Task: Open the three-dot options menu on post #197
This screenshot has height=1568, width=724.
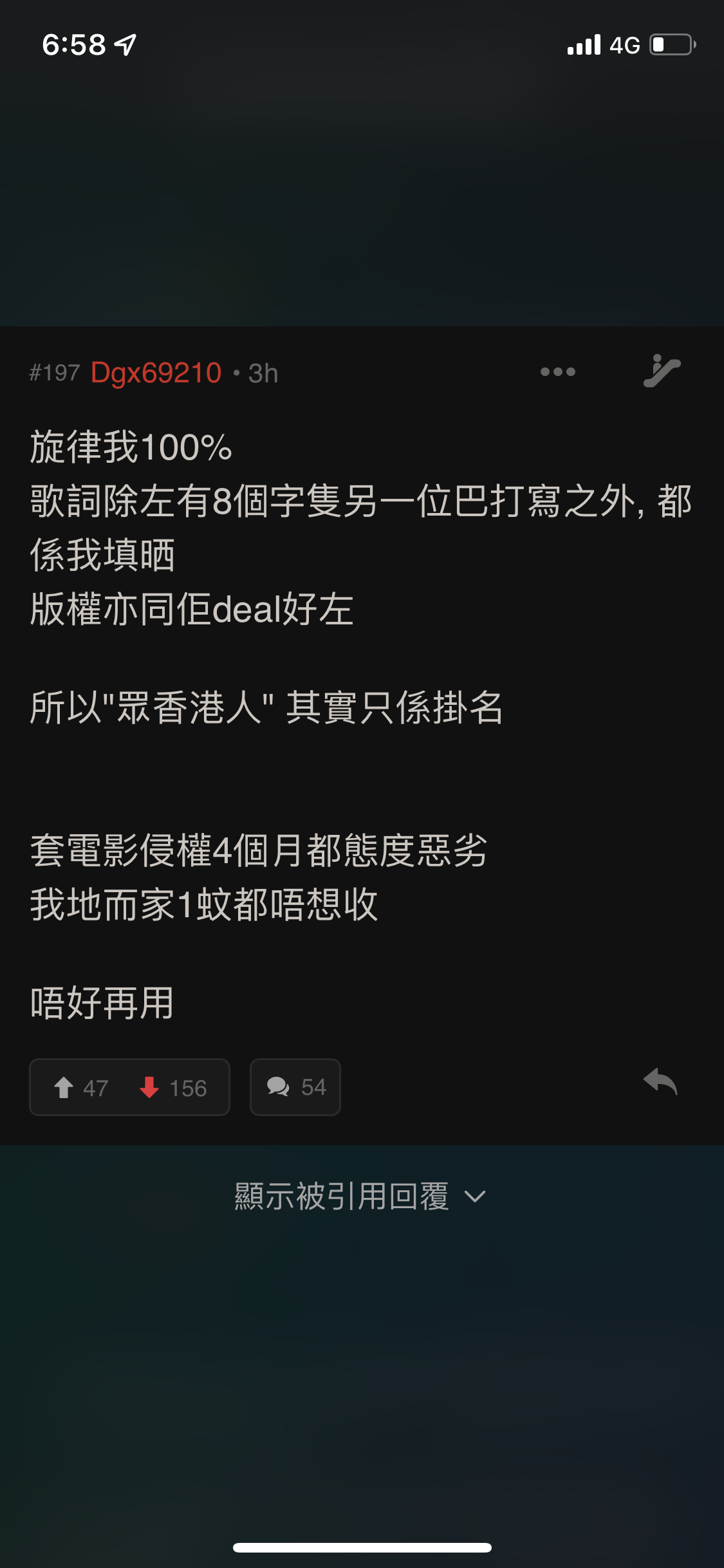Action: coord(558,372)
